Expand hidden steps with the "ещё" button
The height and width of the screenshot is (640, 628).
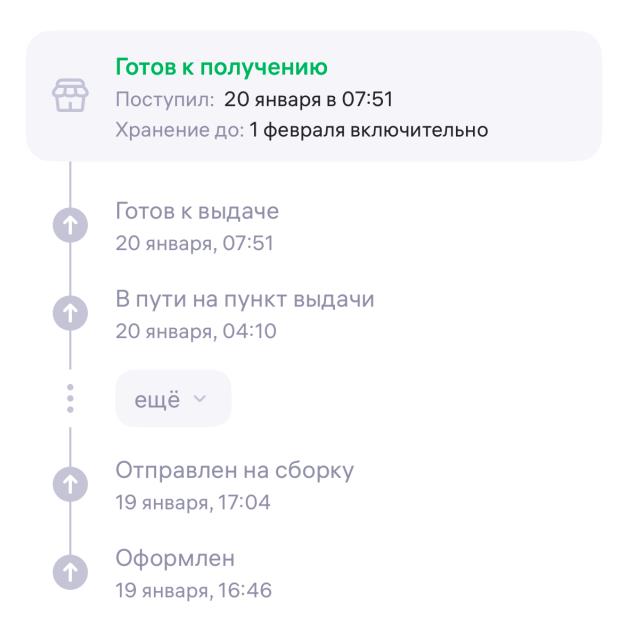pos(172,399)
